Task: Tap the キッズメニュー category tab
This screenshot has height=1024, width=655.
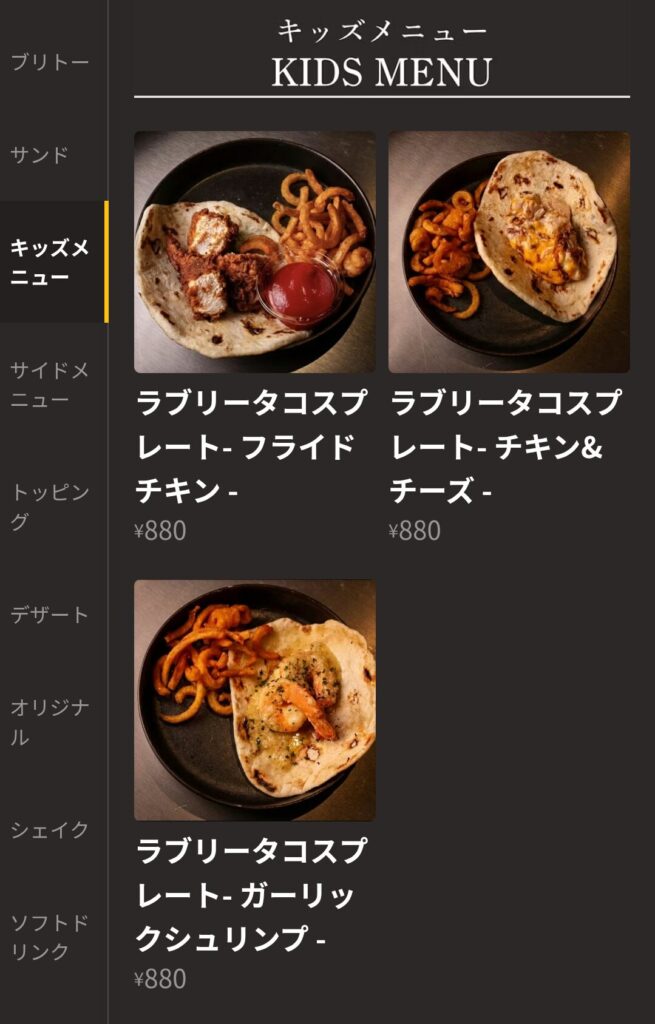Action: (x=50, y=262)
